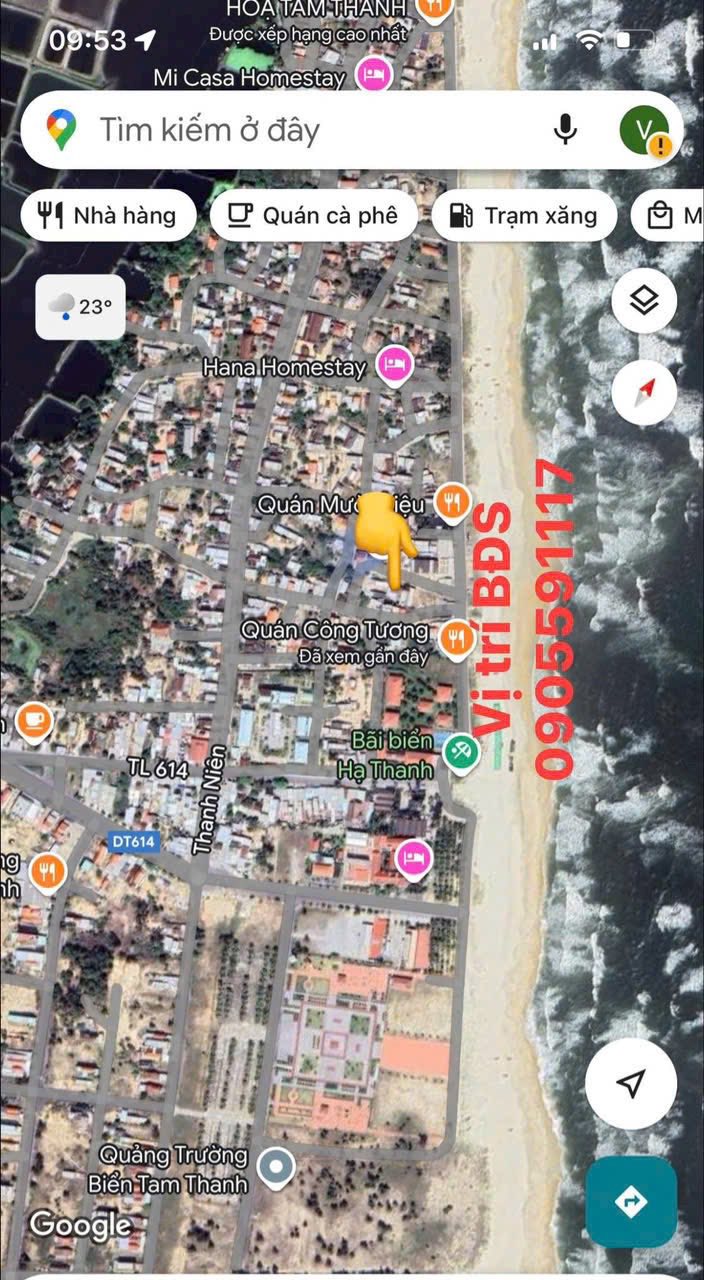This screenshot has height=1280, width=704.
Task: Select the "Quán cà phê" chip
Action: pyautogui.click(x=314, y=215)
